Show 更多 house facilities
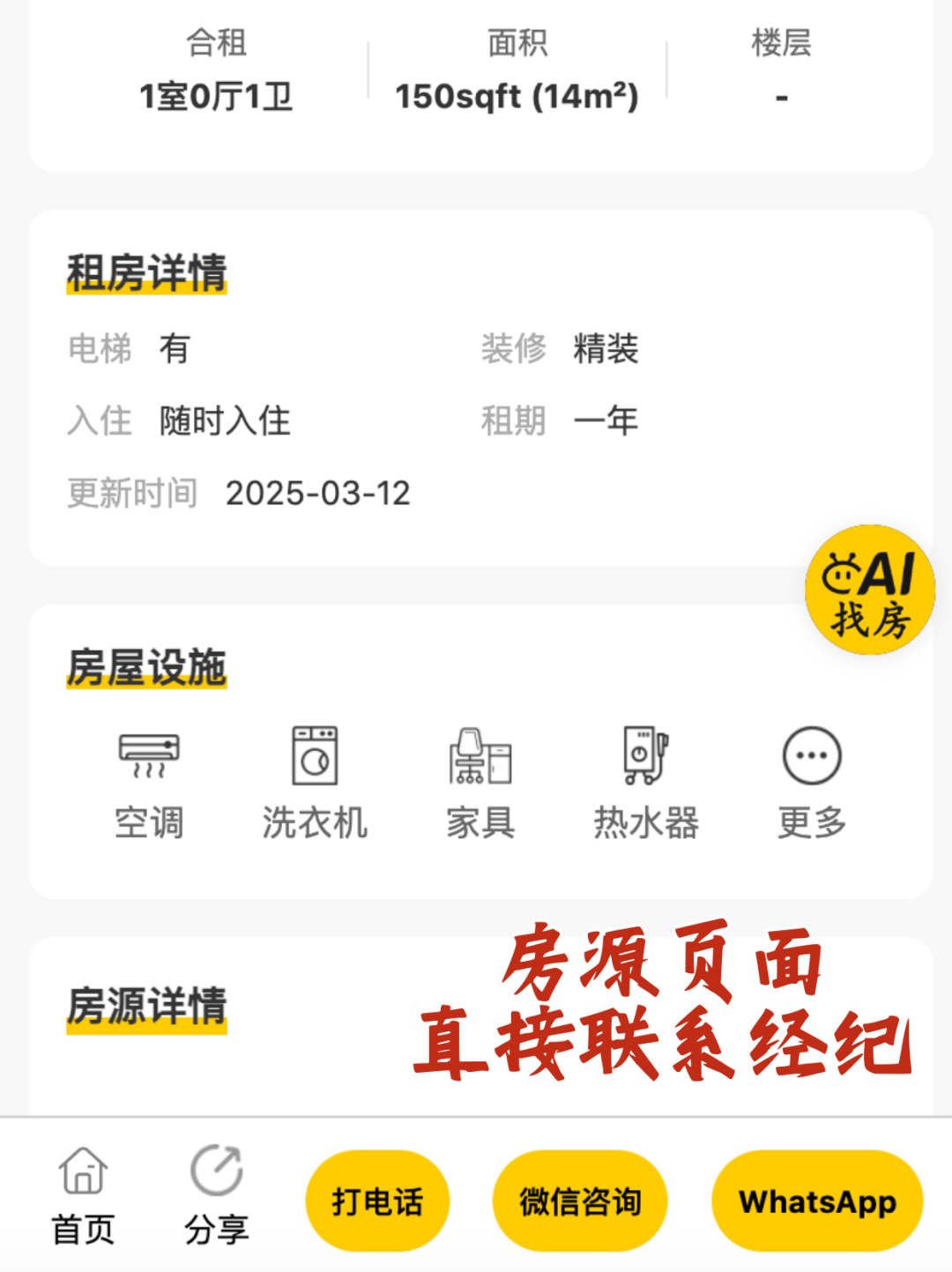 click(x=811, y=780)
